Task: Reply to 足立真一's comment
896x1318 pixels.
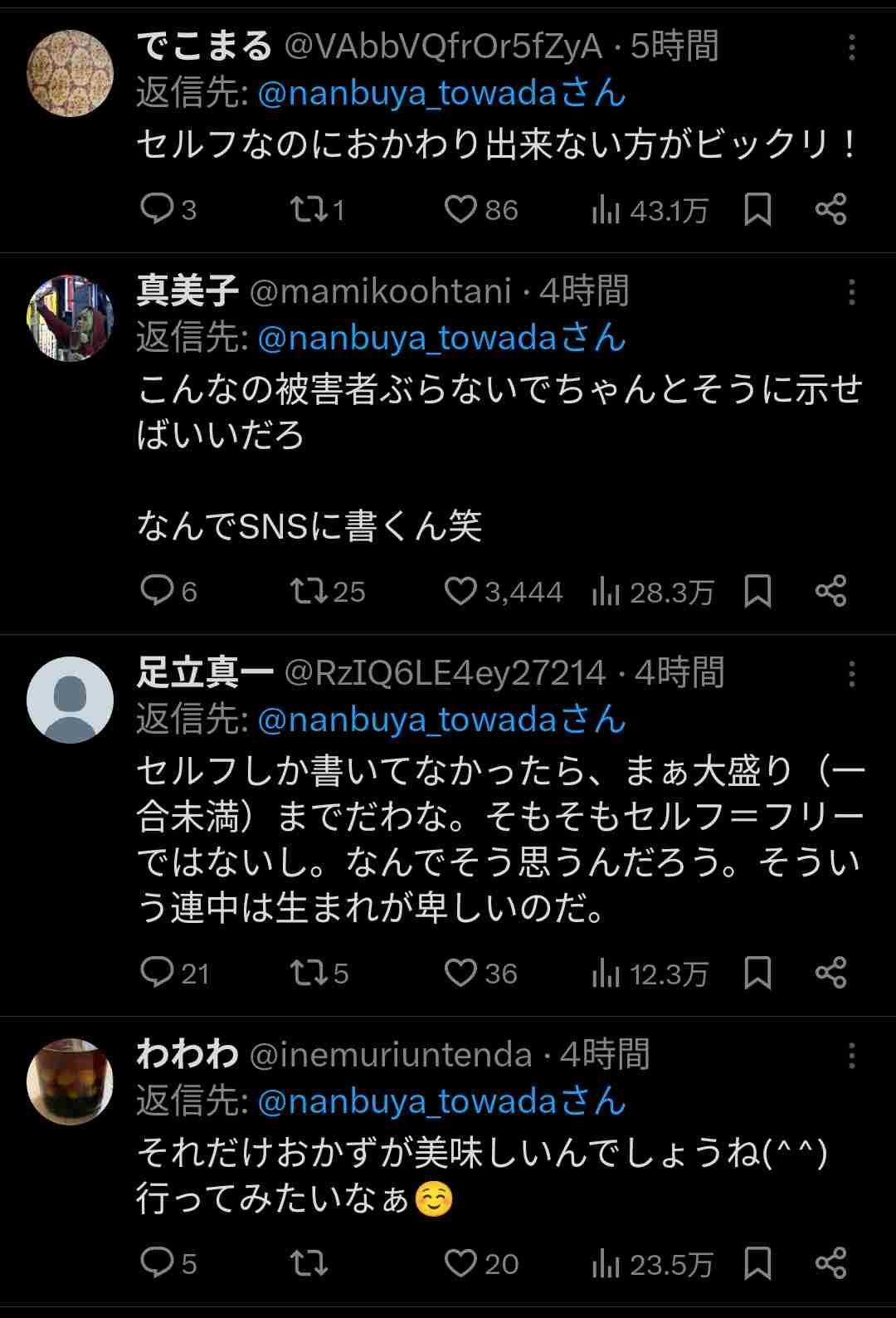Action: click(x=157, y=973)
